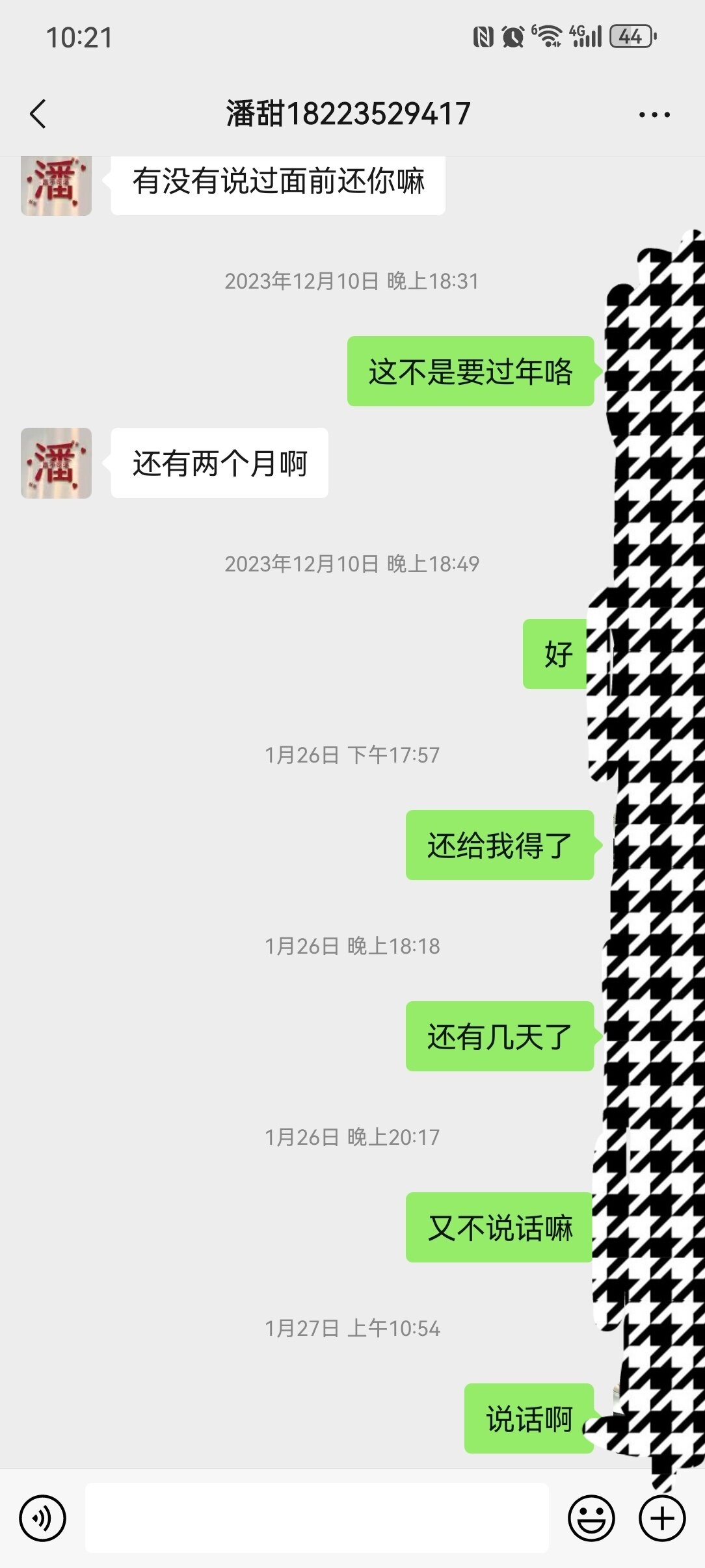
Task: Open the emoji picker
Action: click(591, 1519)
